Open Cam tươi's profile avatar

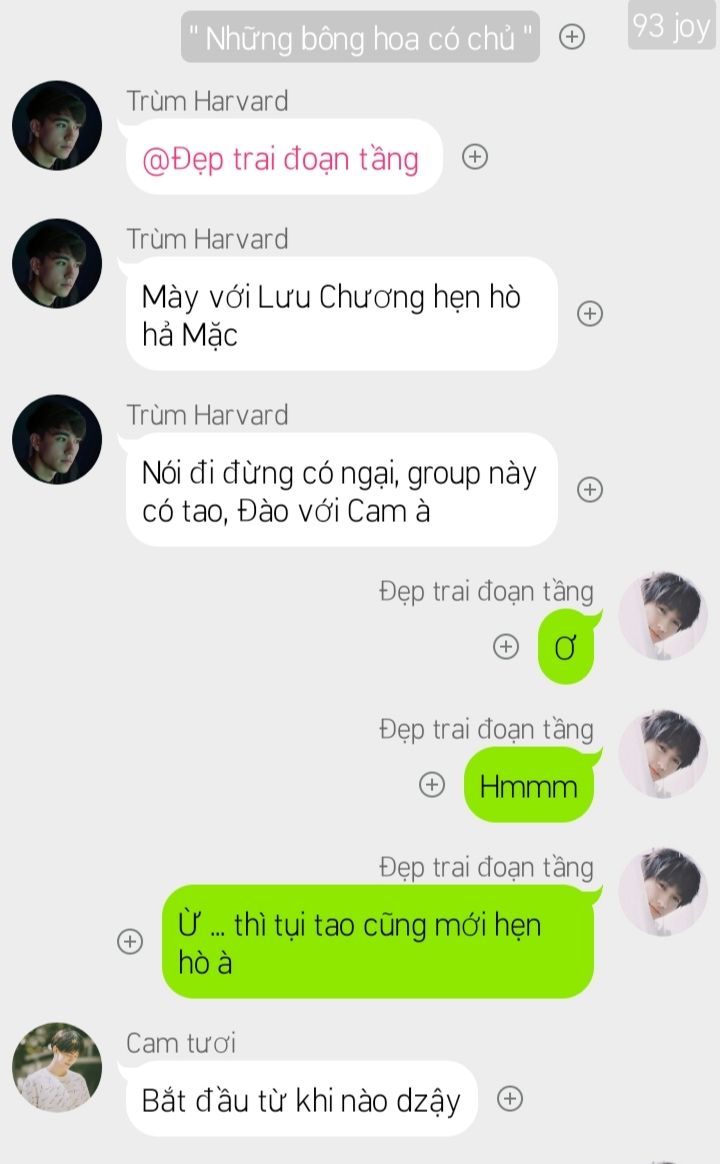57,1067
